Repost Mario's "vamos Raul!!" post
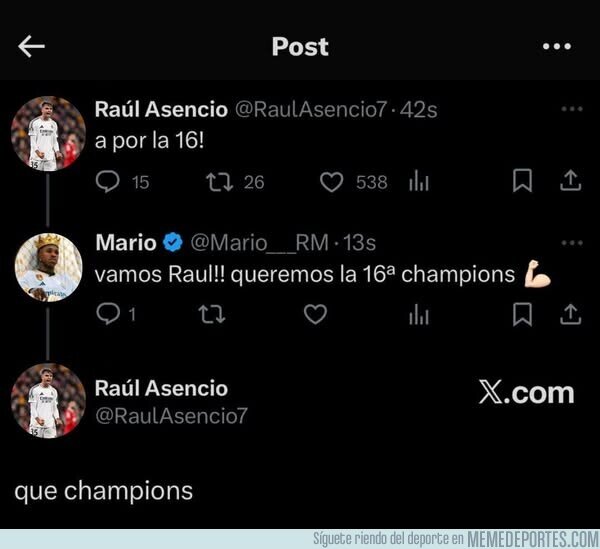The width and height of the screenshot is (600, 549). click(212, 314)
